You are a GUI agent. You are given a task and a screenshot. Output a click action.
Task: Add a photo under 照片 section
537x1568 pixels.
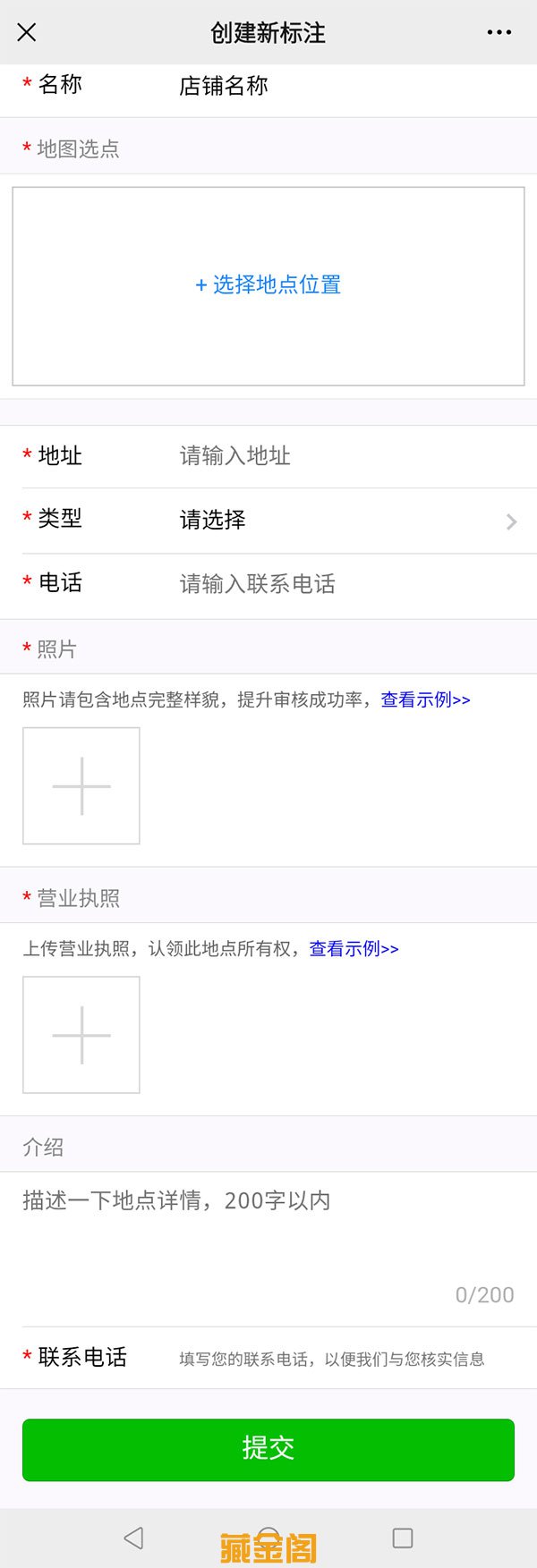click(81, 786)
